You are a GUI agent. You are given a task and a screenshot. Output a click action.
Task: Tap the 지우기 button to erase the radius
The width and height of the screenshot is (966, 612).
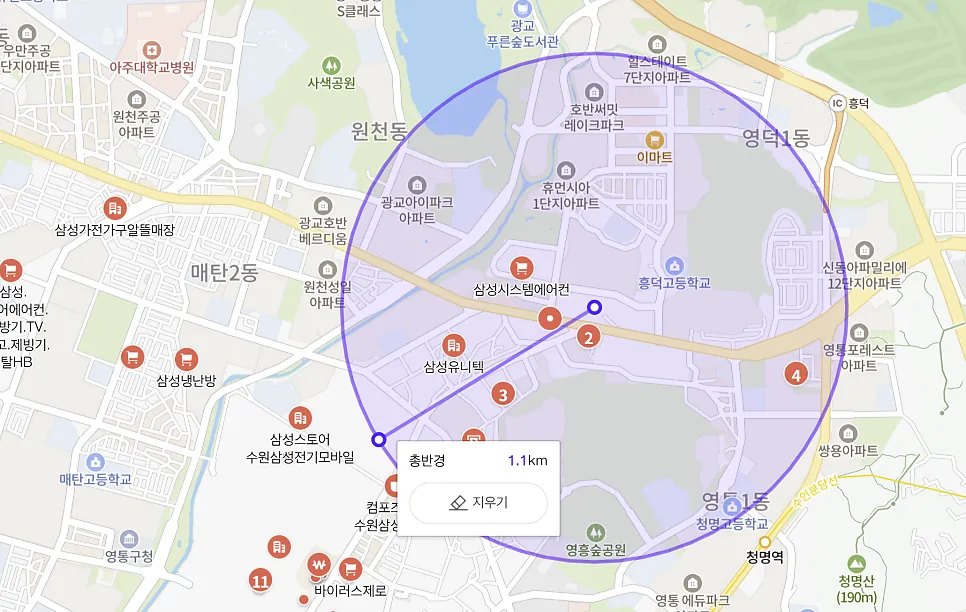pos(479,503)
